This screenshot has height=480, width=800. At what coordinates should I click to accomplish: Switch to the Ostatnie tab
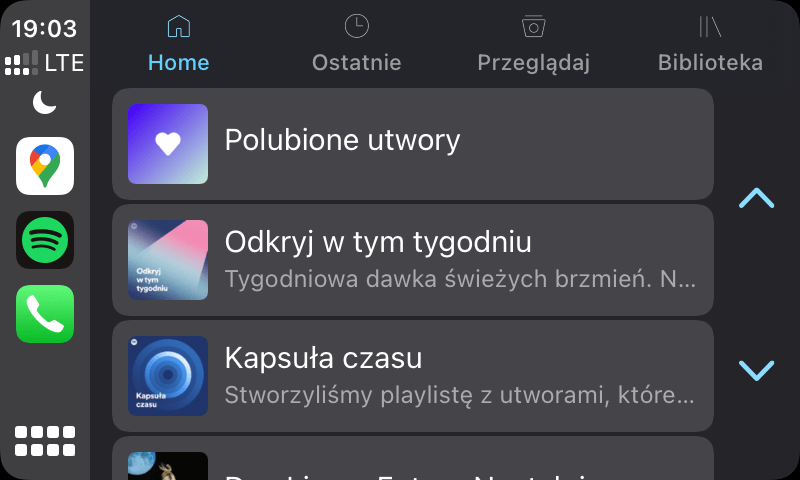(356, 44)
